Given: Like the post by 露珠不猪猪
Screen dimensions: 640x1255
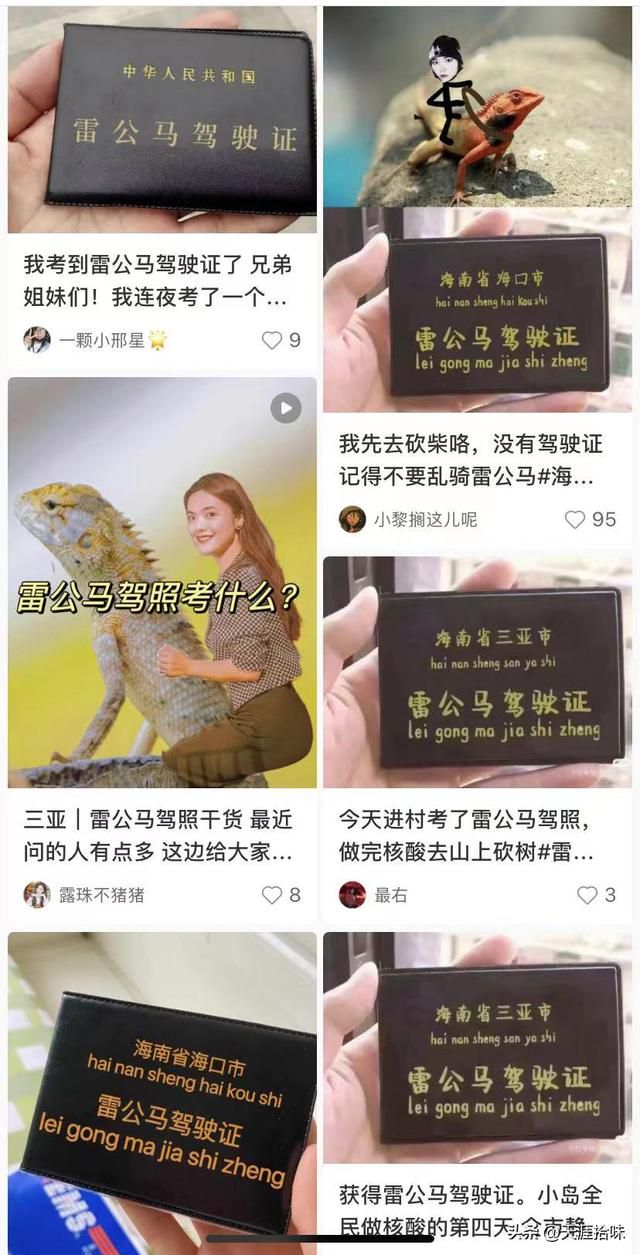Looking at the screenshot, I should [272, 895].
